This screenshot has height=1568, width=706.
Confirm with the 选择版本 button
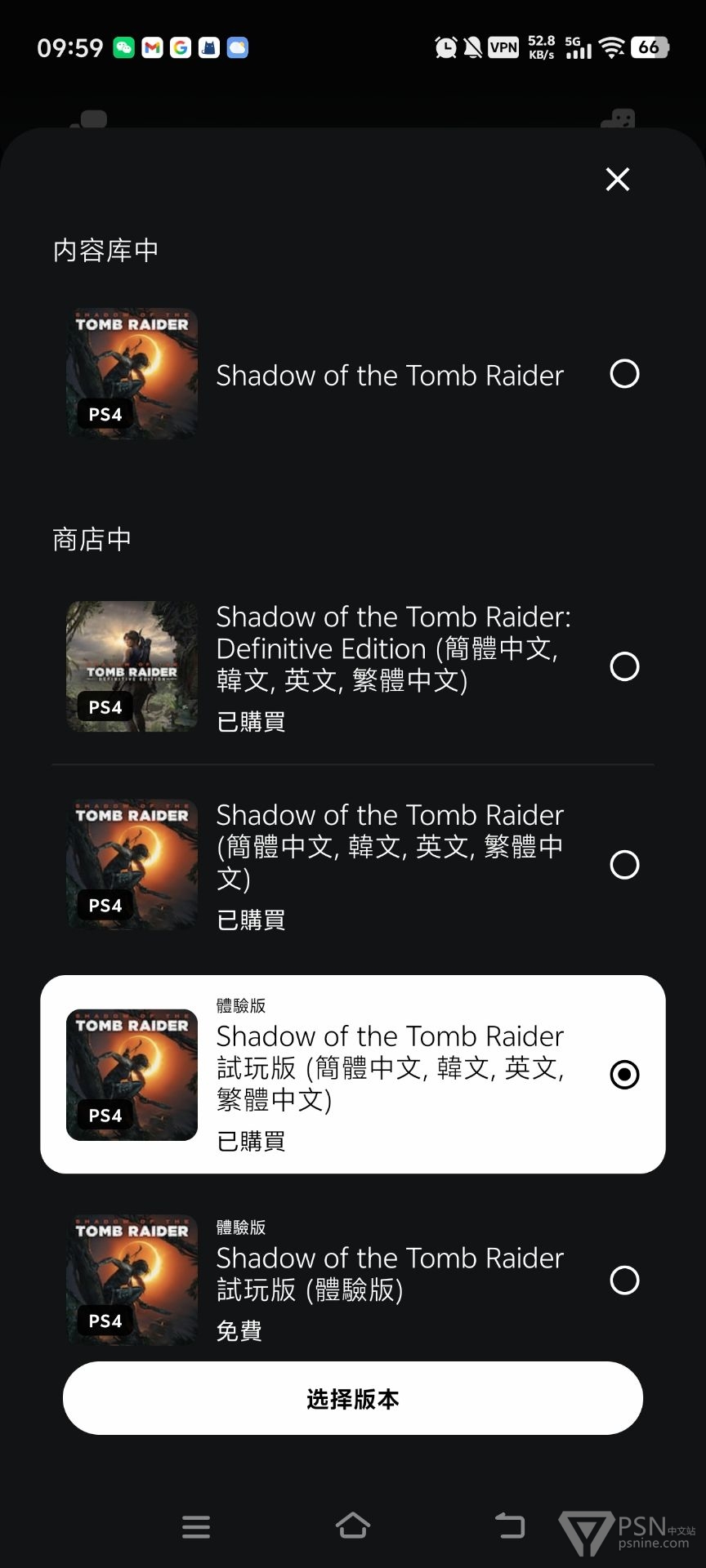pyautogui.click(x=353, y=1398)
